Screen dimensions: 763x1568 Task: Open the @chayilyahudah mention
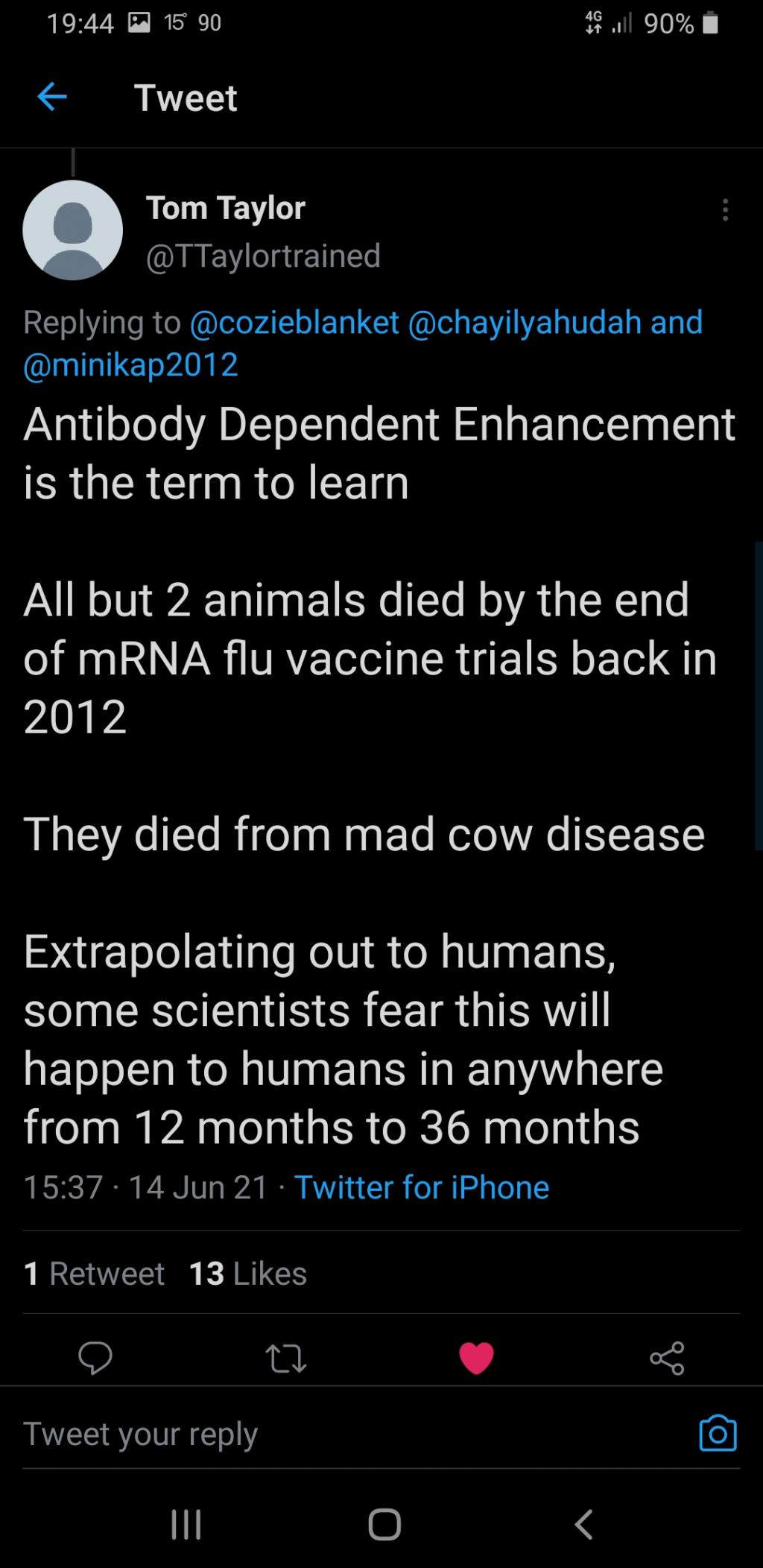(x=525, y=322)
